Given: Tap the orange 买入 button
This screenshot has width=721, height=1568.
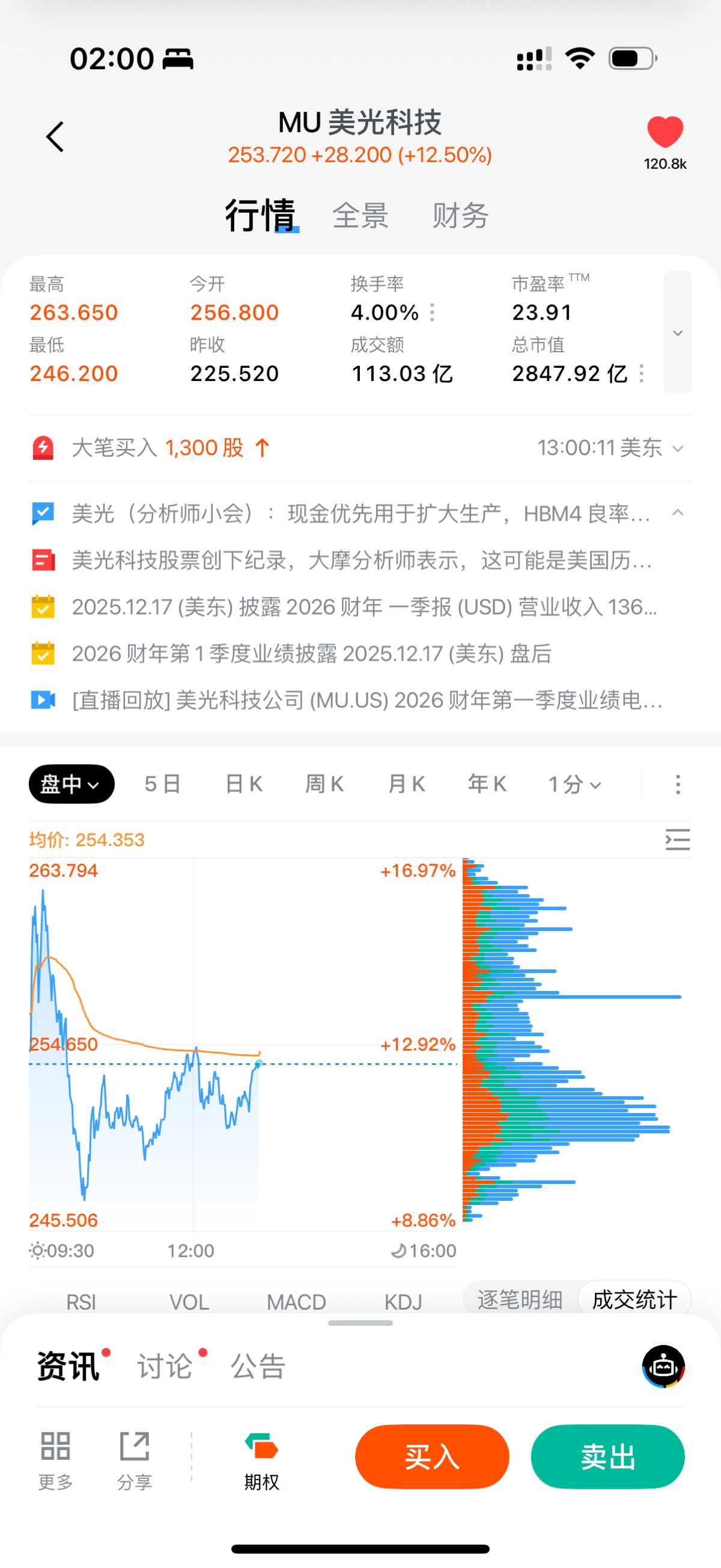Looking at the screenshot, I should point(432,1457).
